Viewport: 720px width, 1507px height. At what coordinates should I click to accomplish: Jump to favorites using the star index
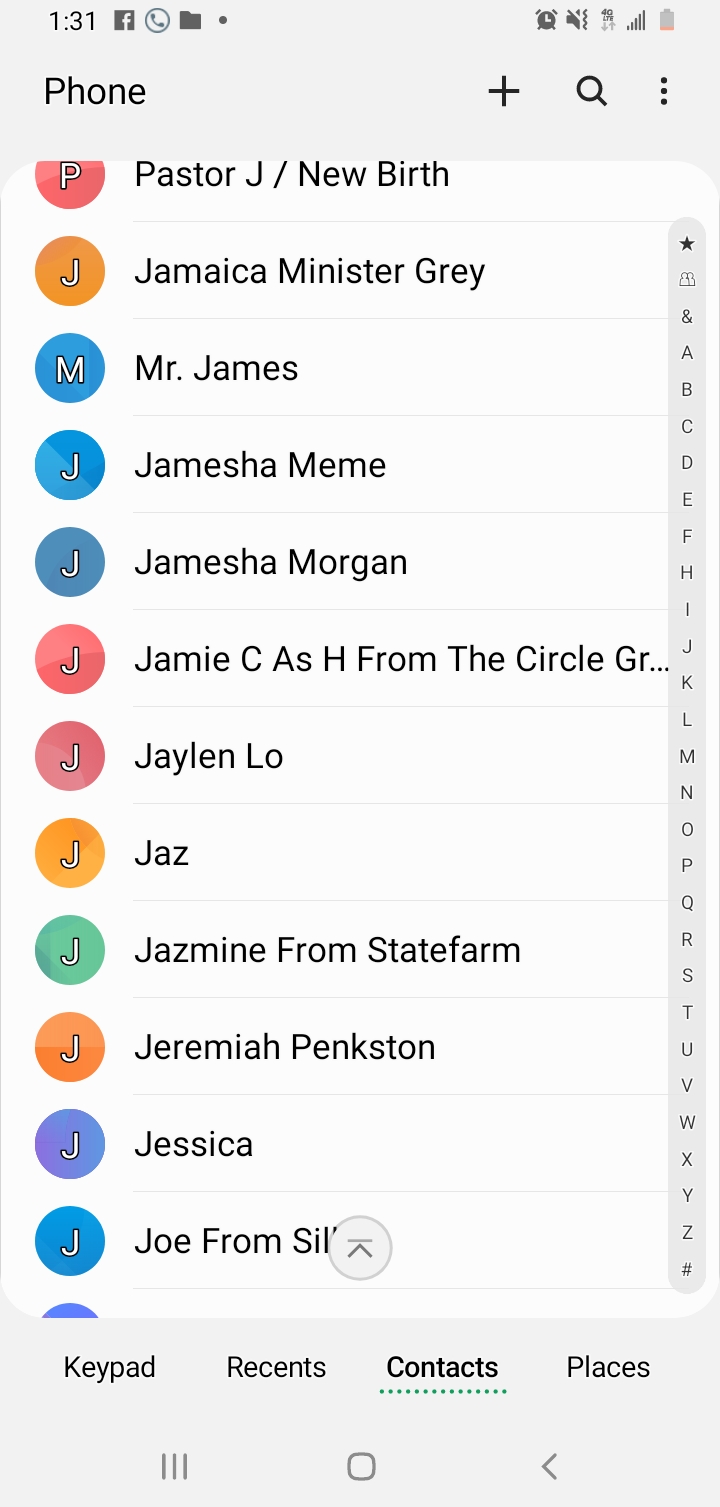[687, 243]
